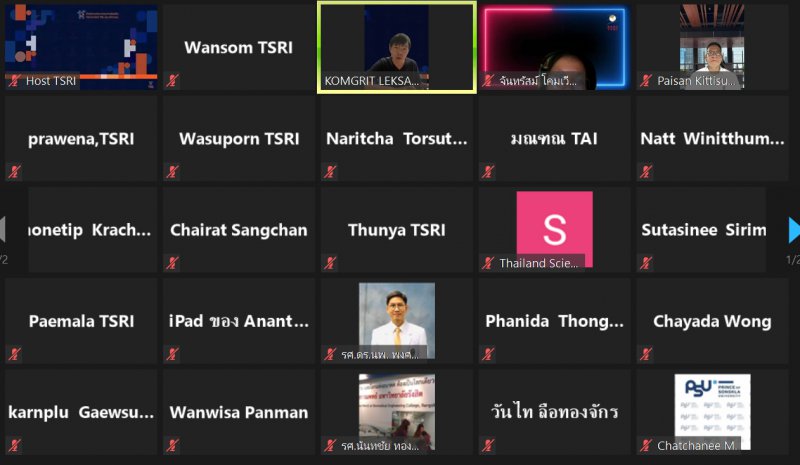Select the Chayada Wong participant tile
The width and height of the screenshot is (800, 465).
pyautogui.click(x=712, y=321)
